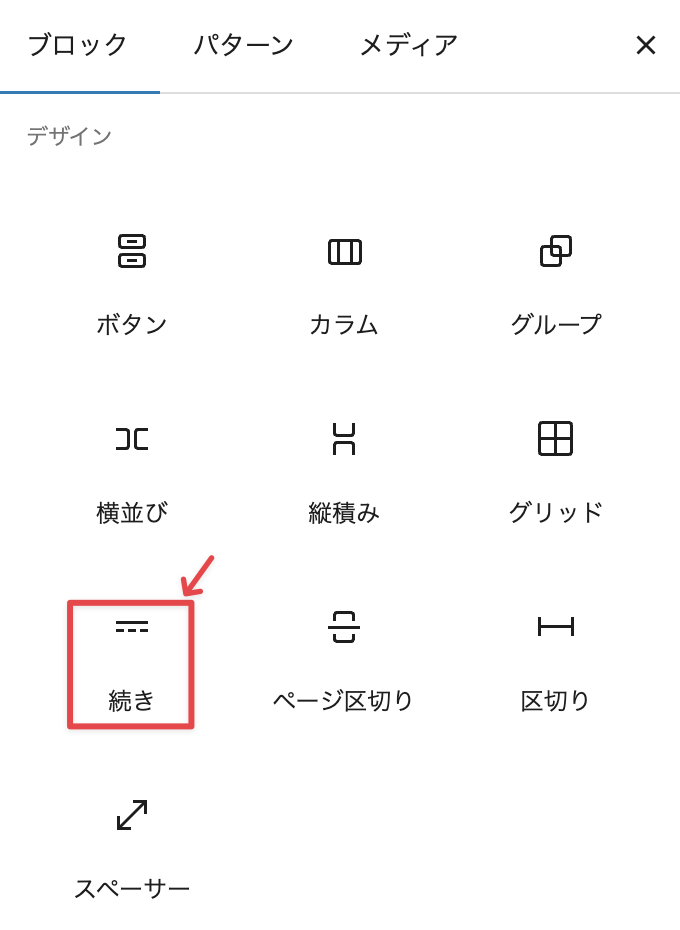Open the メディア tab
Viewport: 680px width, 930px height.
pos(408,45)
